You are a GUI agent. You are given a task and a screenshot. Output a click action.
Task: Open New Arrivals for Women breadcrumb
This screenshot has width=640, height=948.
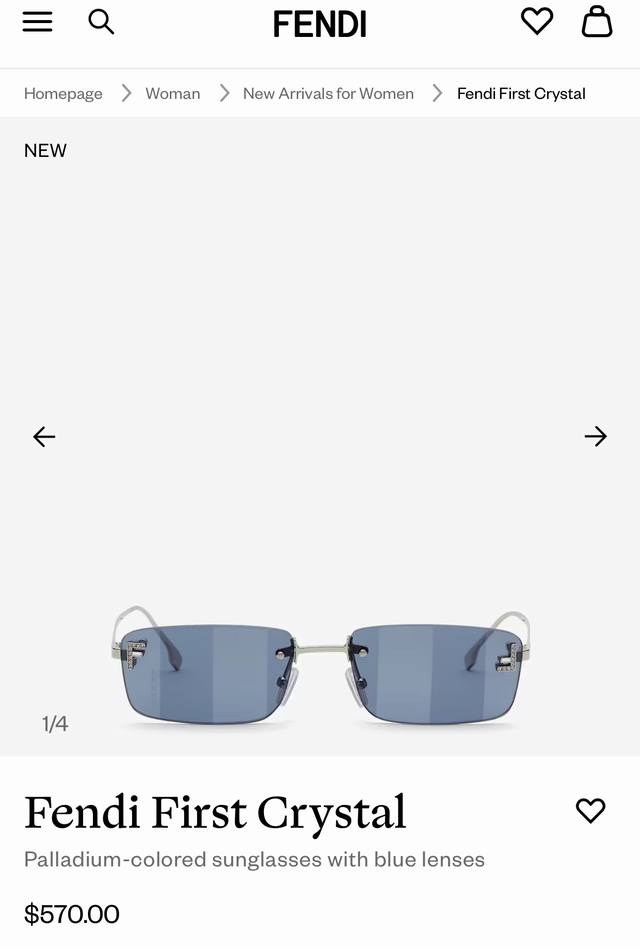[328, 93]
